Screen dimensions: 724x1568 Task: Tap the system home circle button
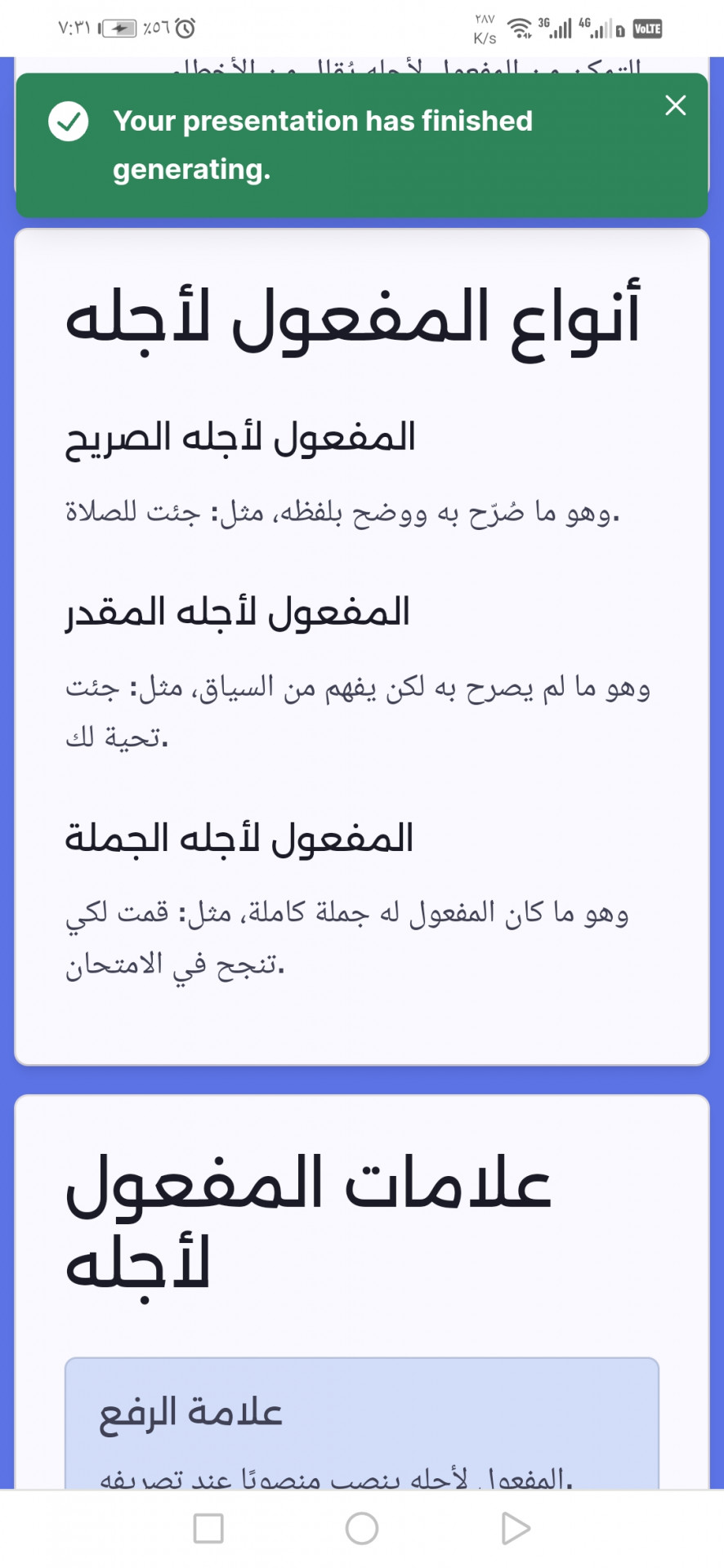coord(362,1528)
